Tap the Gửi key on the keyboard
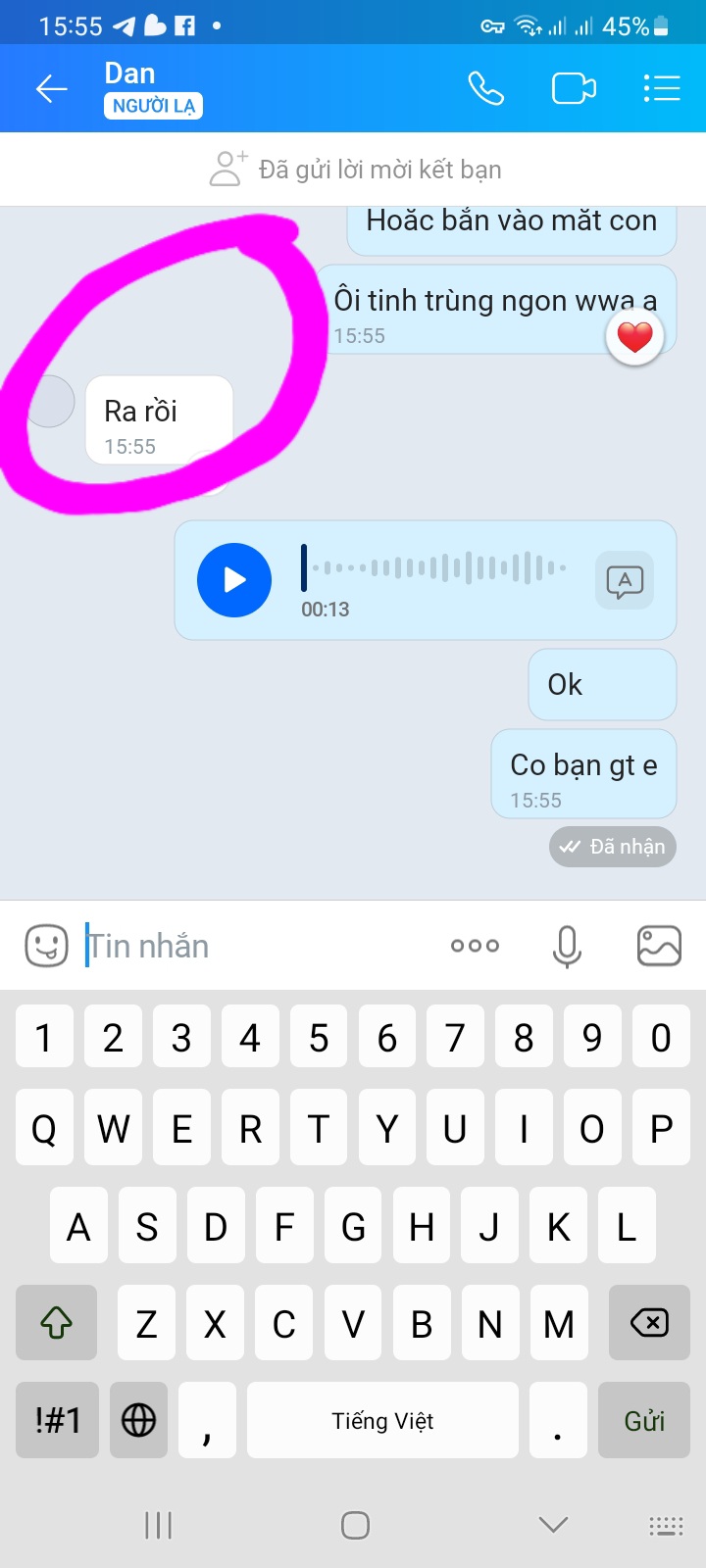706x1568 pixels. click(644, 1421)
